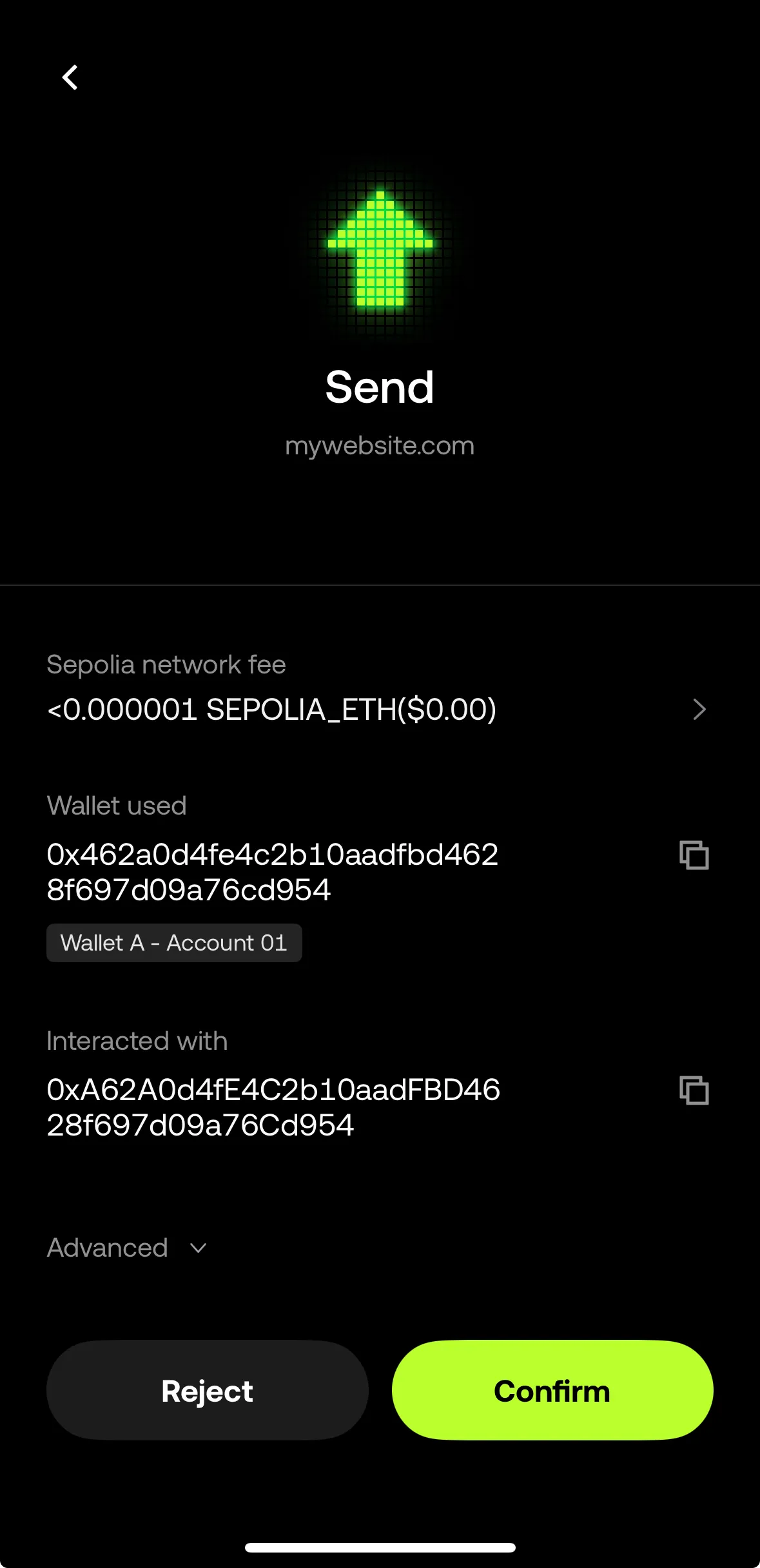Tap the mywebsite.com label
This screenshot has height=1568, width=760.
pyautogui.click(x=380, y=445)
